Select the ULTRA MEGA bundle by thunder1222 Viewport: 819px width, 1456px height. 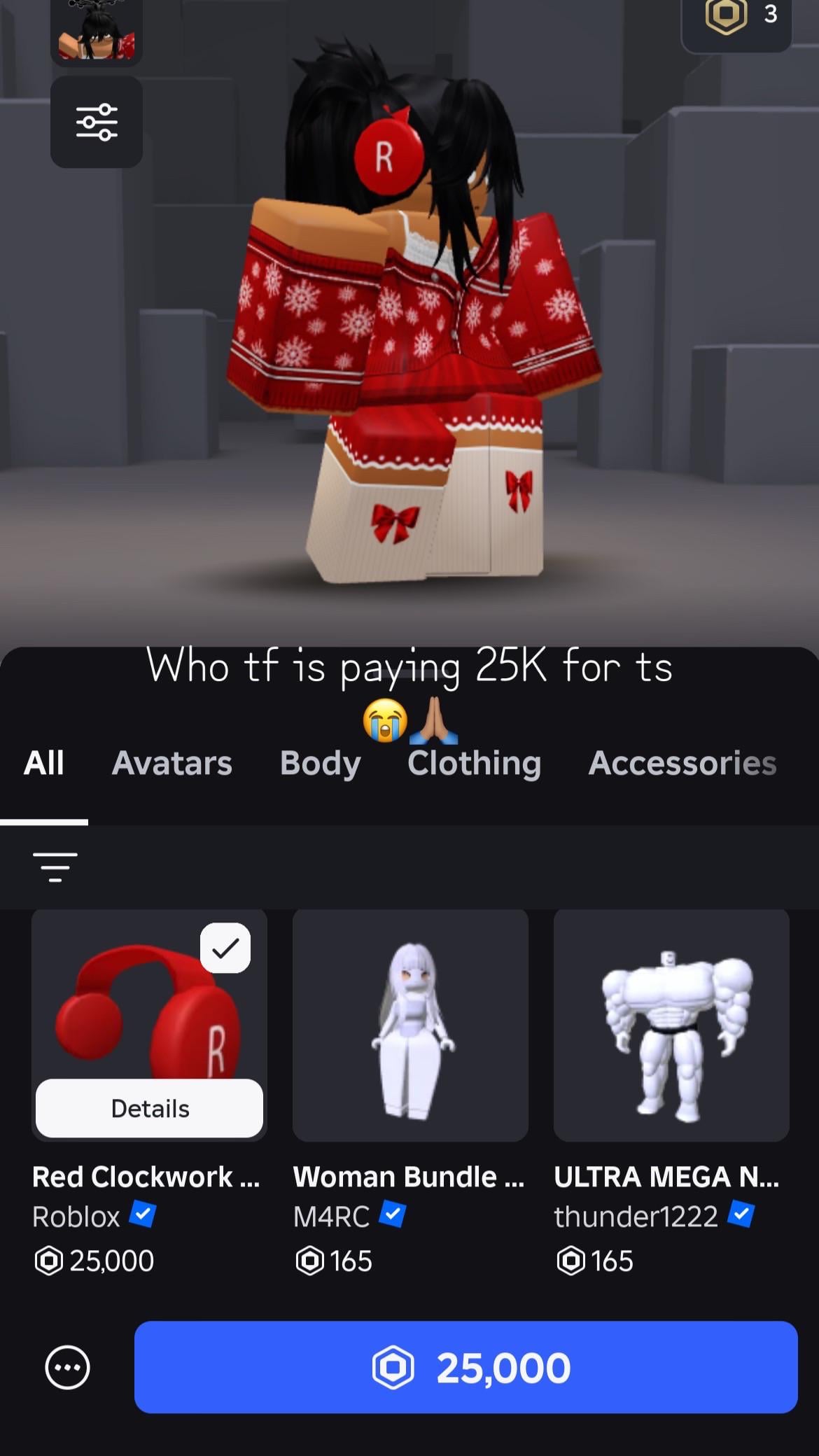[671, 1025]
